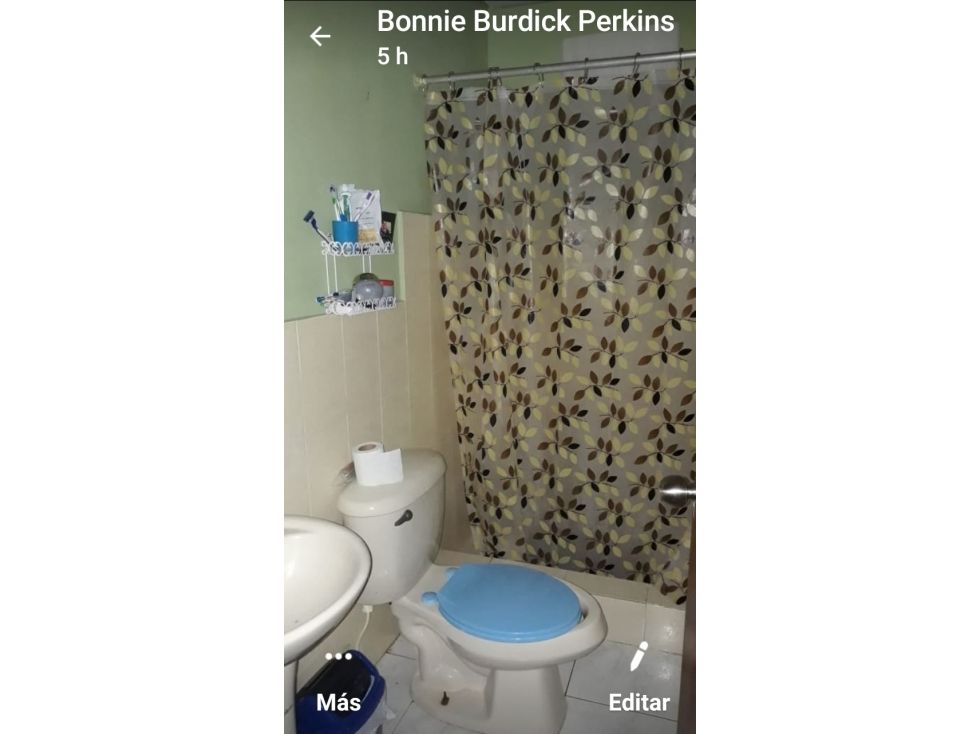Go back using the top arrow
The height and width of the screenshot is (734, 979).
320,36
